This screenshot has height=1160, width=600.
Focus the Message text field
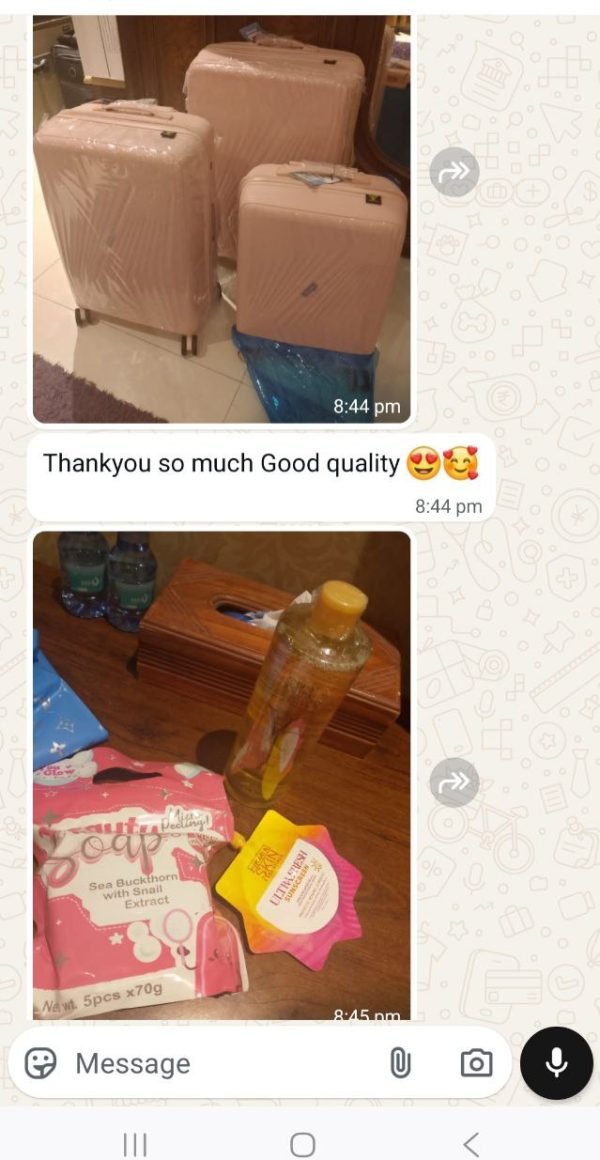pyautogui.click(x=220, y=1063)
